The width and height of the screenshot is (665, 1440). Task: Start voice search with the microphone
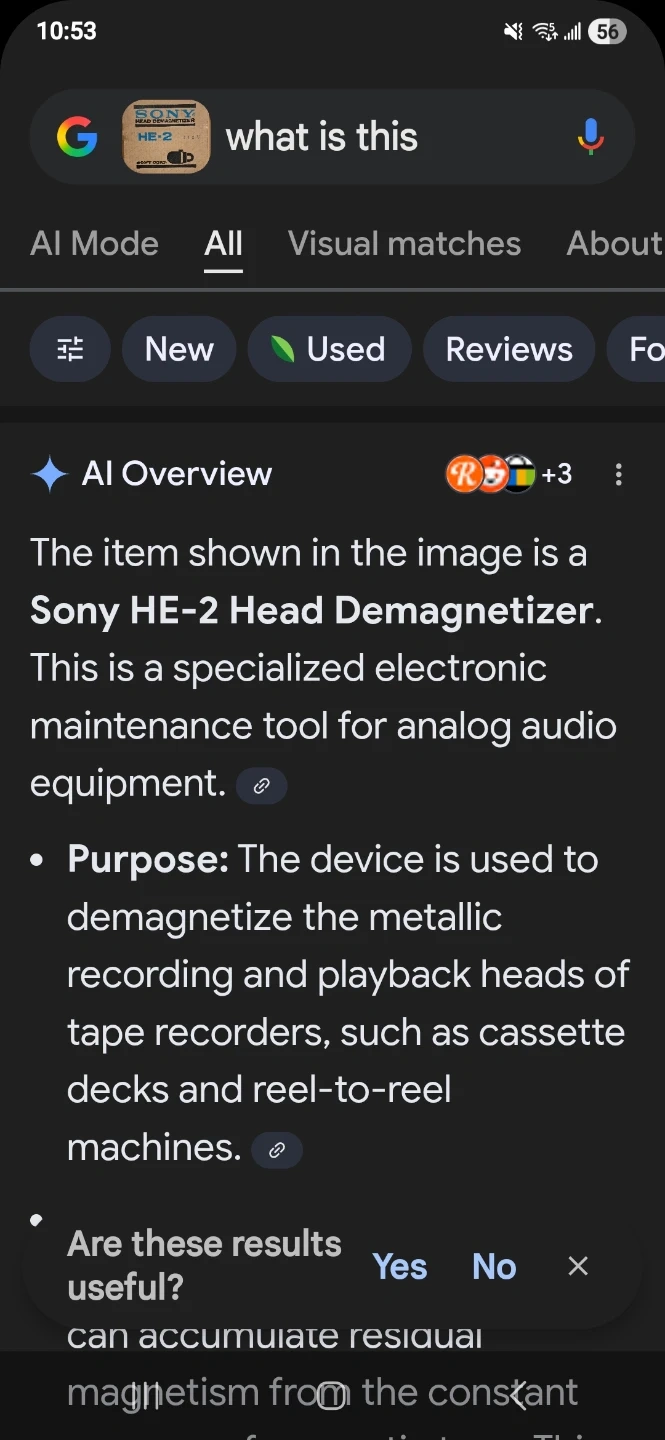[x=591, y=137]
